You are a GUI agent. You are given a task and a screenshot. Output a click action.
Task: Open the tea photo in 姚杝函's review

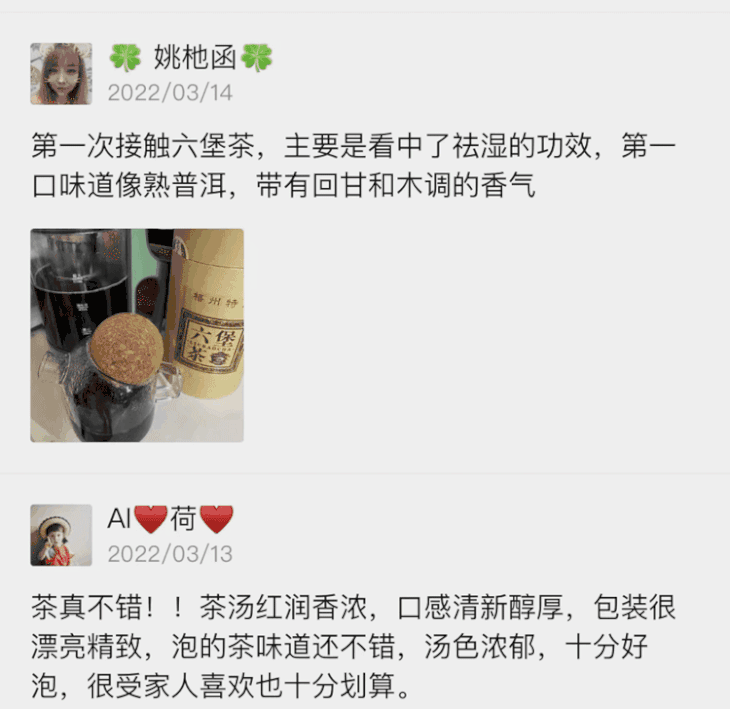[137, 335]
